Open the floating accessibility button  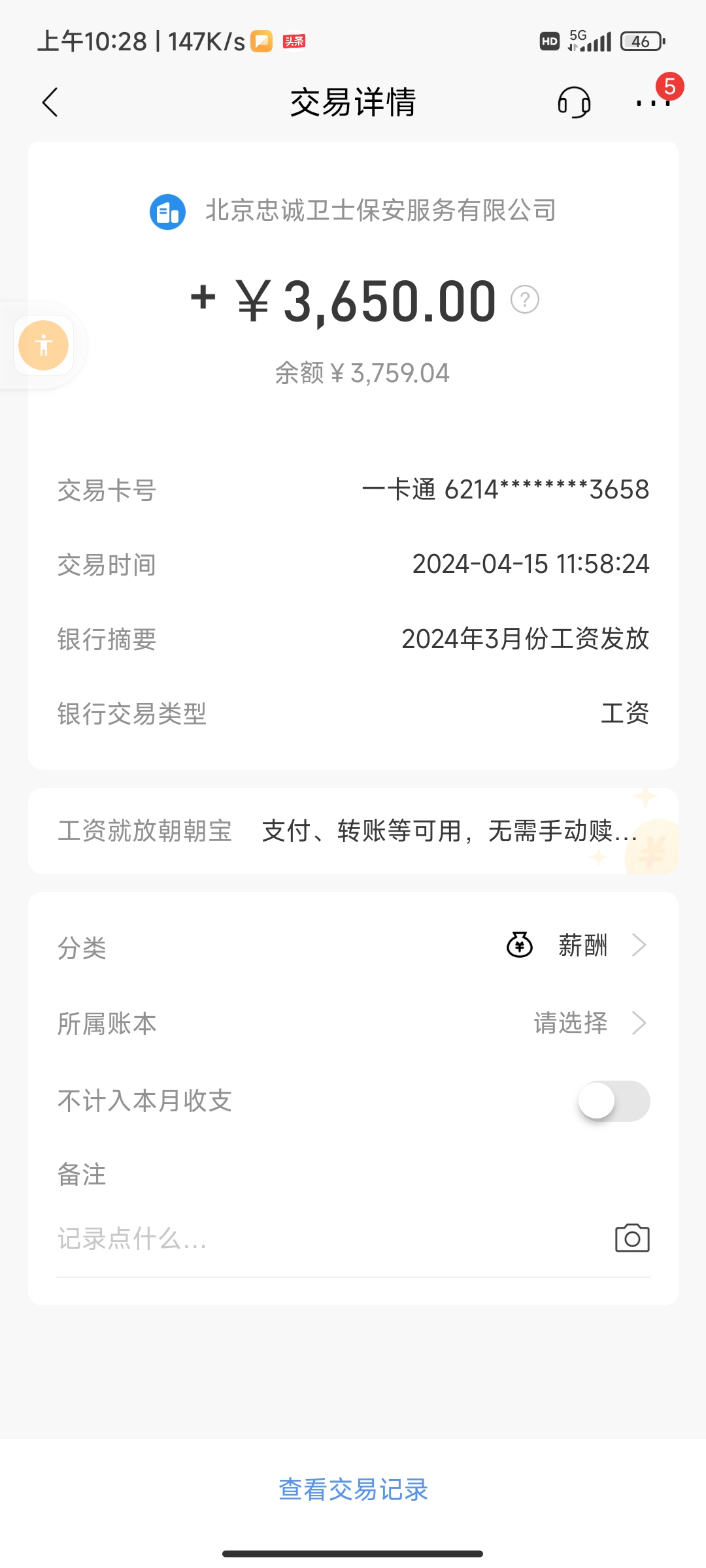click(44, 346)
